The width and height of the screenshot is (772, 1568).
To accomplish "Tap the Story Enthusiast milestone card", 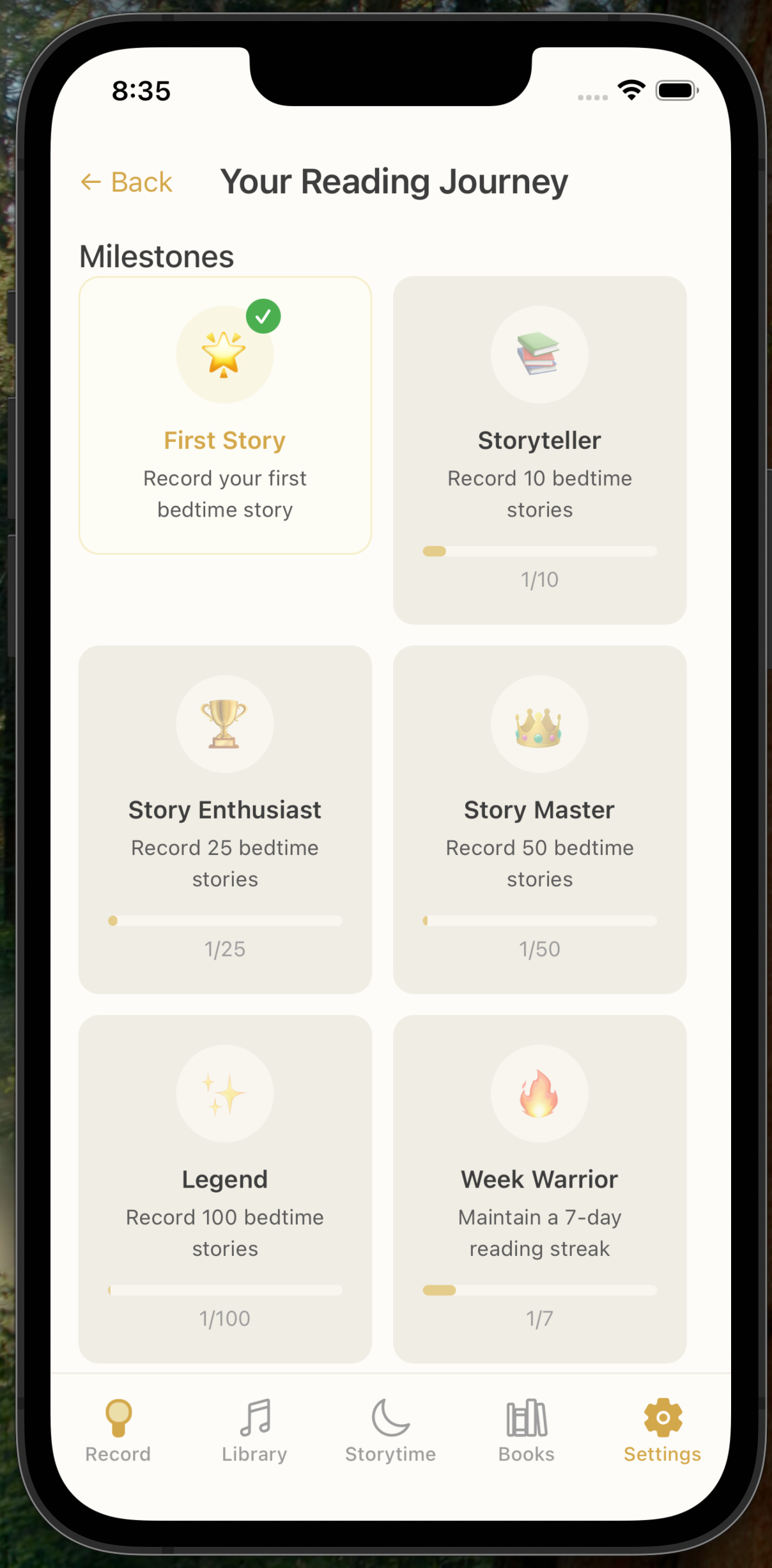I will (x=225, y=819).
